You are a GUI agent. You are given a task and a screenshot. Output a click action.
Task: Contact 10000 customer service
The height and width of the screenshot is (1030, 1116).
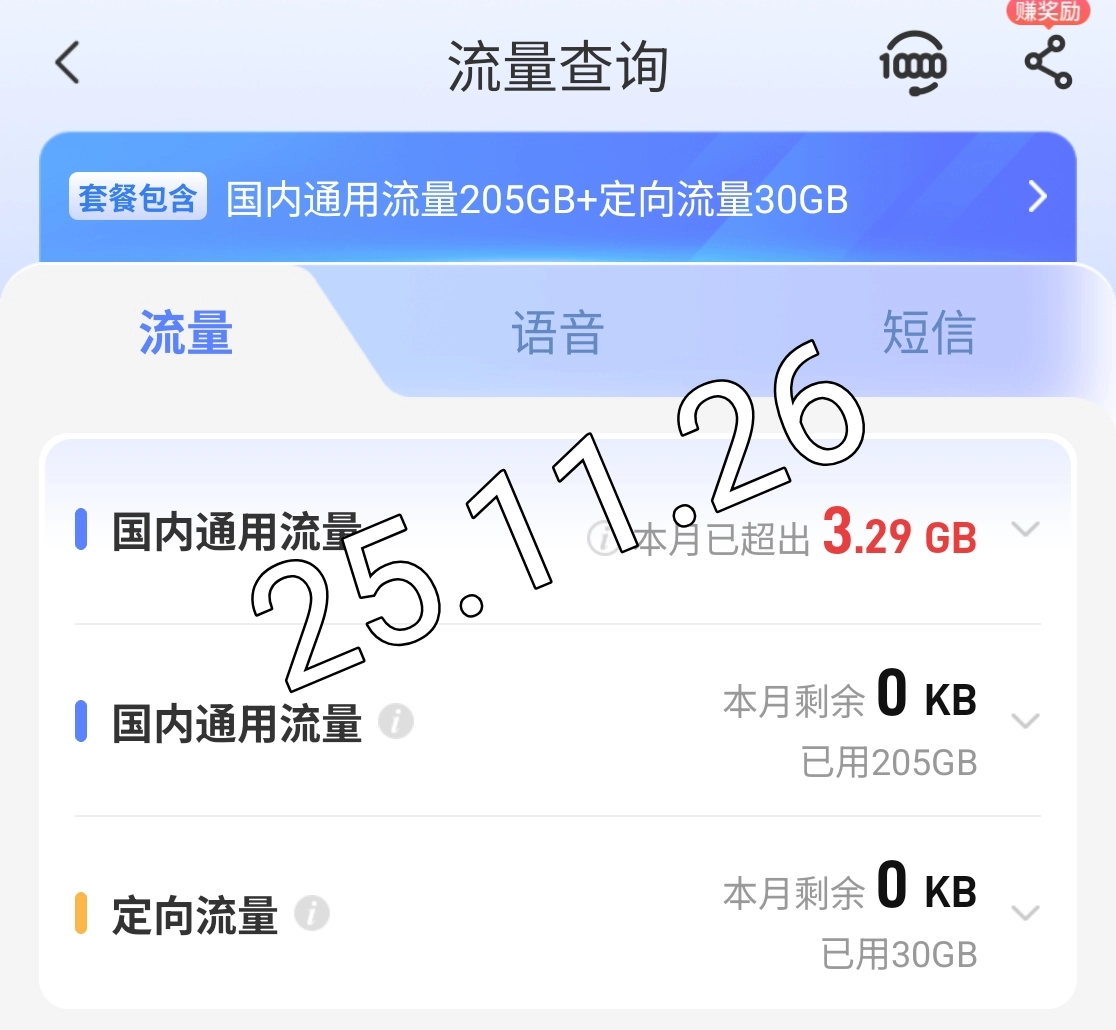(912, 66)
